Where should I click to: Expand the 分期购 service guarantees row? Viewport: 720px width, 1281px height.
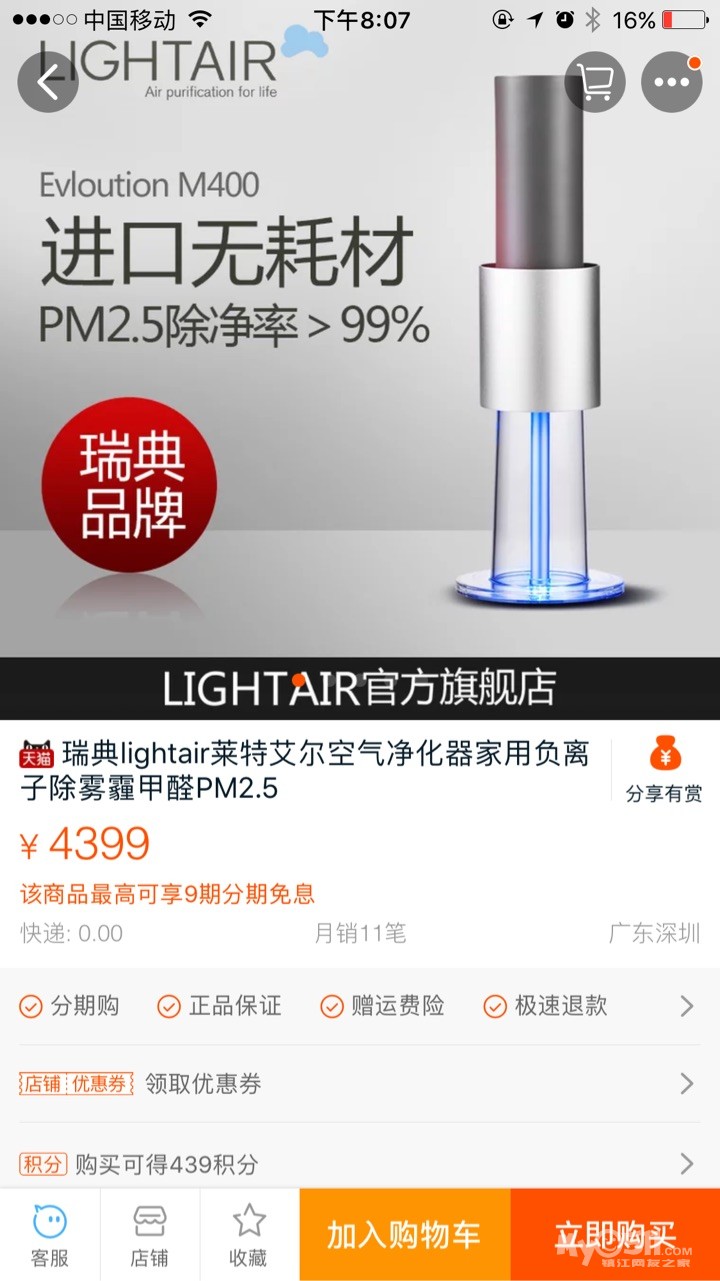tap(360, 1006)
